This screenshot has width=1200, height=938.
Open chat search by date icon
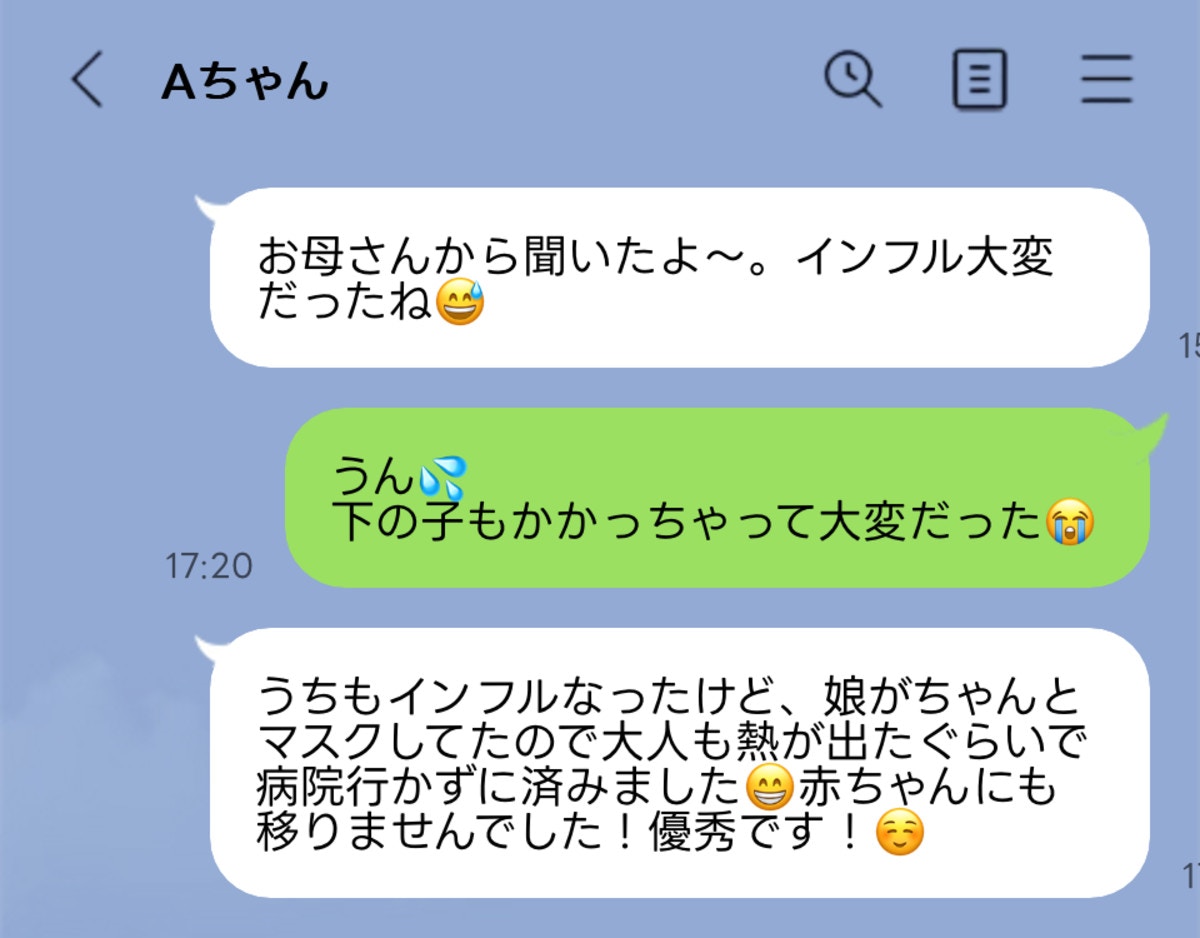pos(852,79)
